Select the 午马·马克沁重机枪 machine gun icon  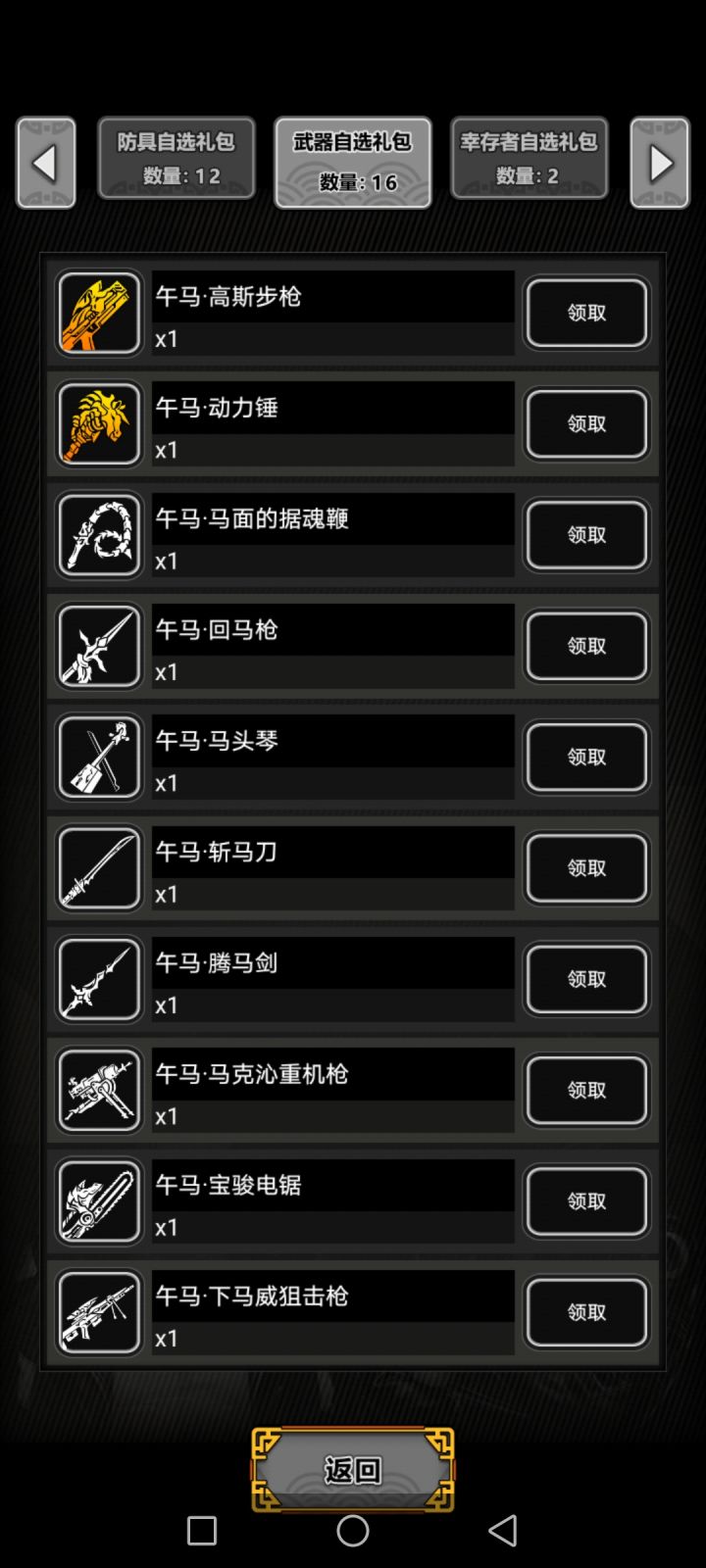point(98,1090)
